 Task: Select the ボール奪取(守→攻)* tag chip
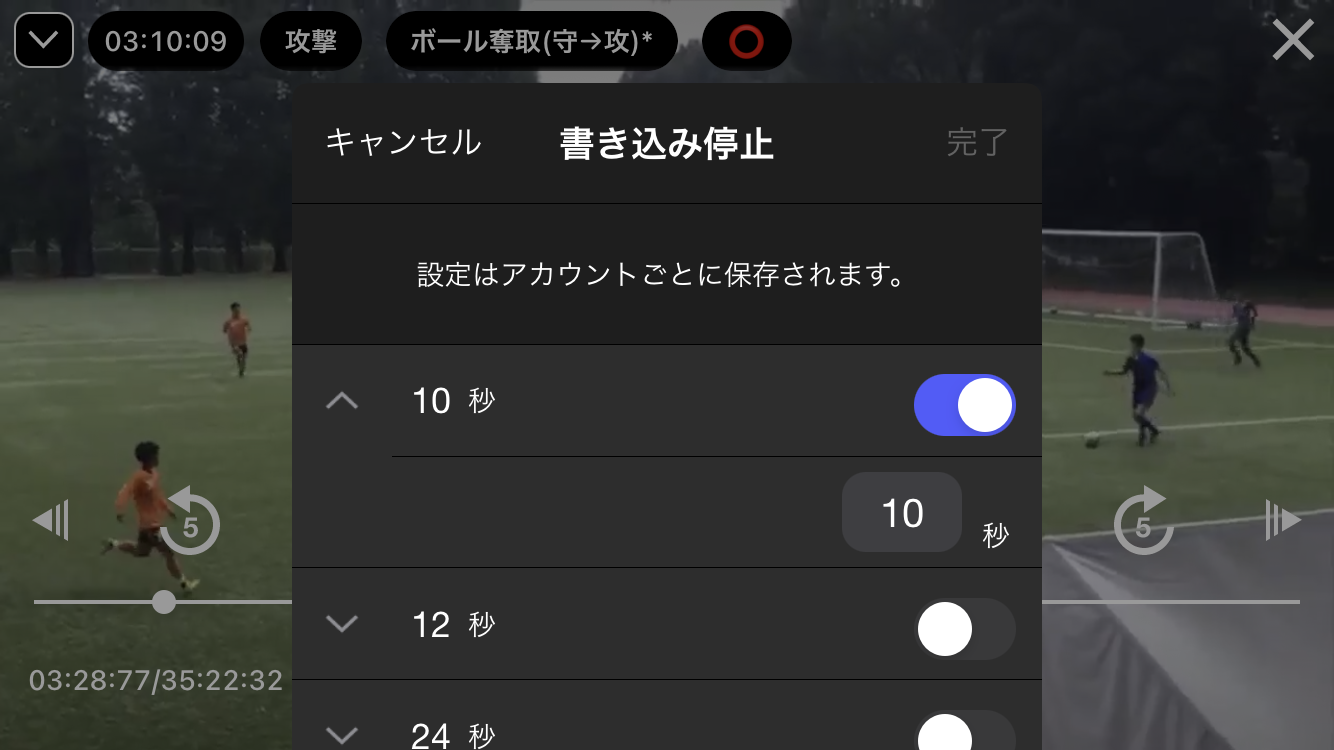point(531,41)
